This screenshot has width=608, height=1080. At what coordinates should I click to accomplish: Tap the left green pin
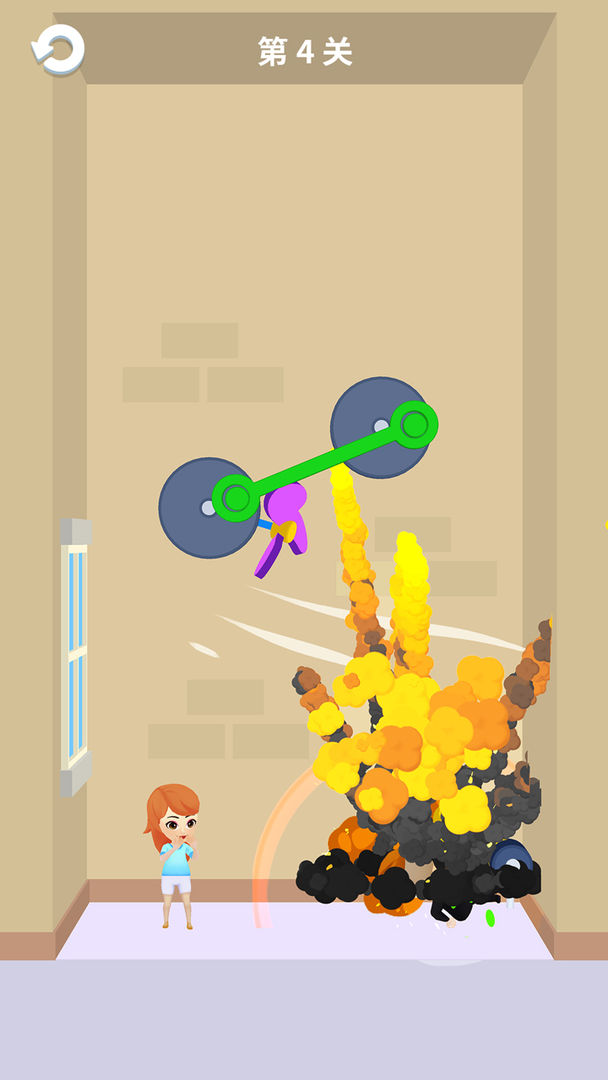pyautogui.click(x=236, y=497)
